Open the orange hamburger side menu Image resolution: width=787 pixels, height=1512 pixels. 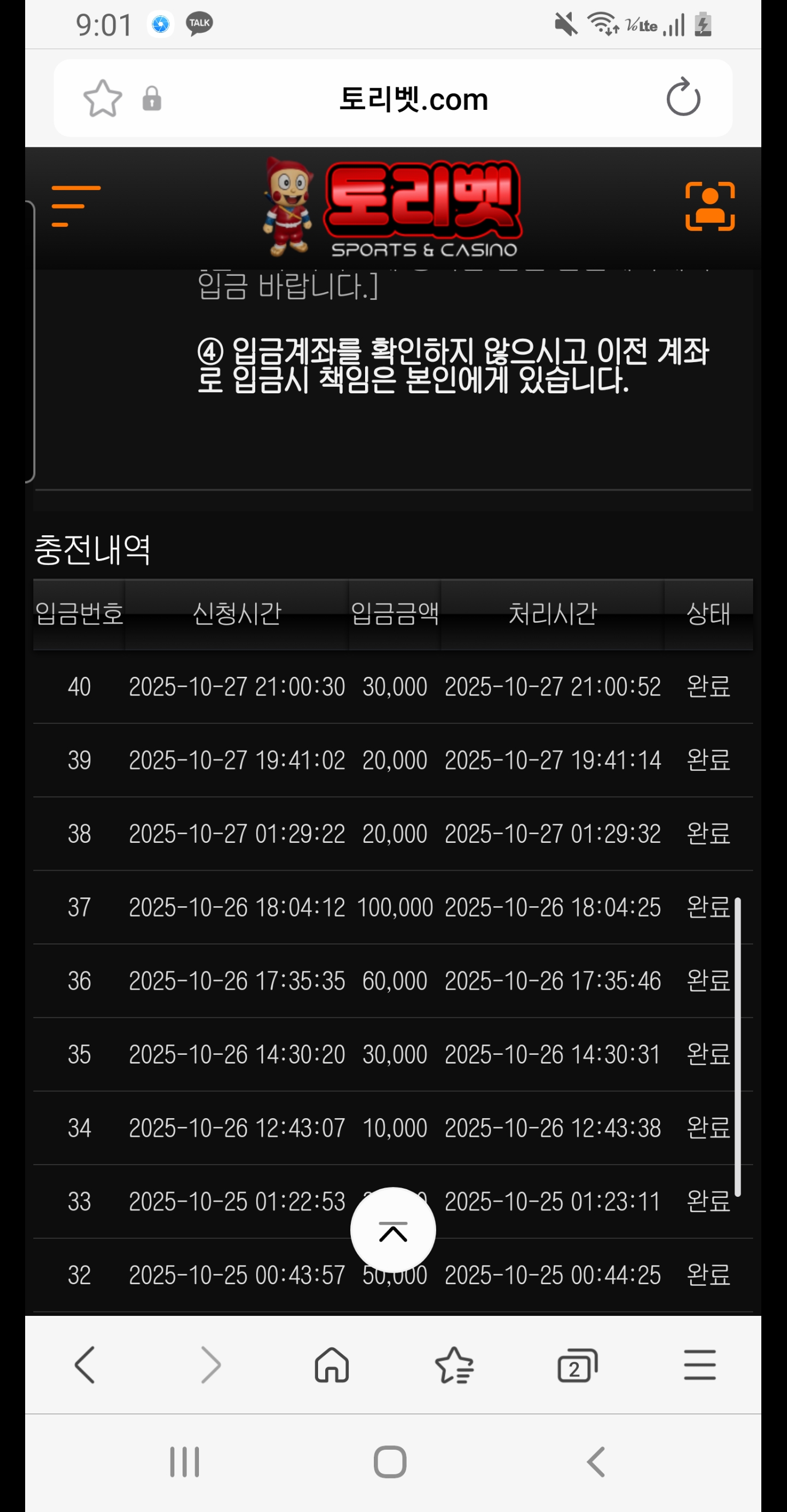pyautogui.click(x=76, y=206)
